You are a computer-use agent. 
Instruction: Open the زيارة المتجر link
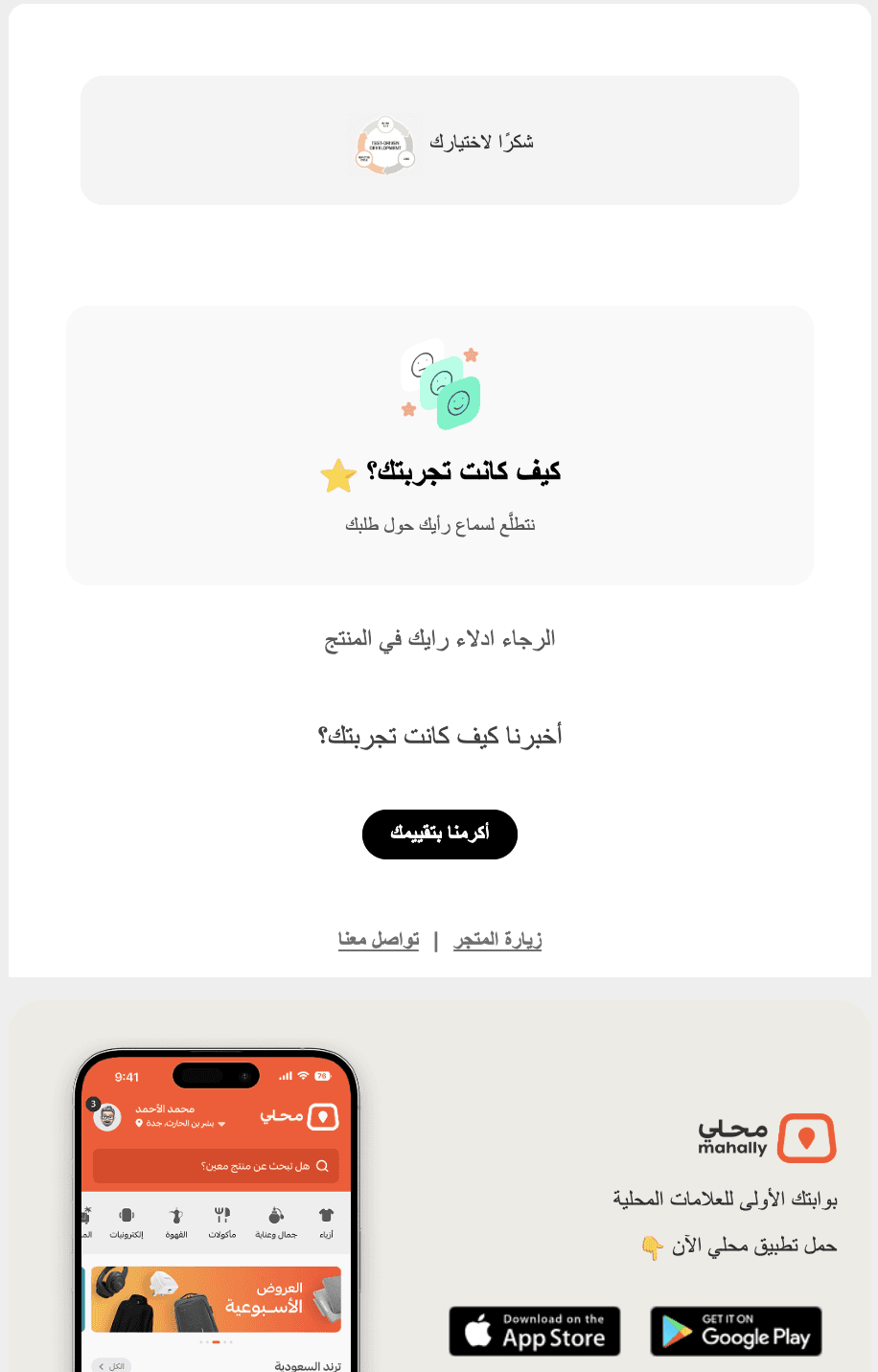coord(497,940)
